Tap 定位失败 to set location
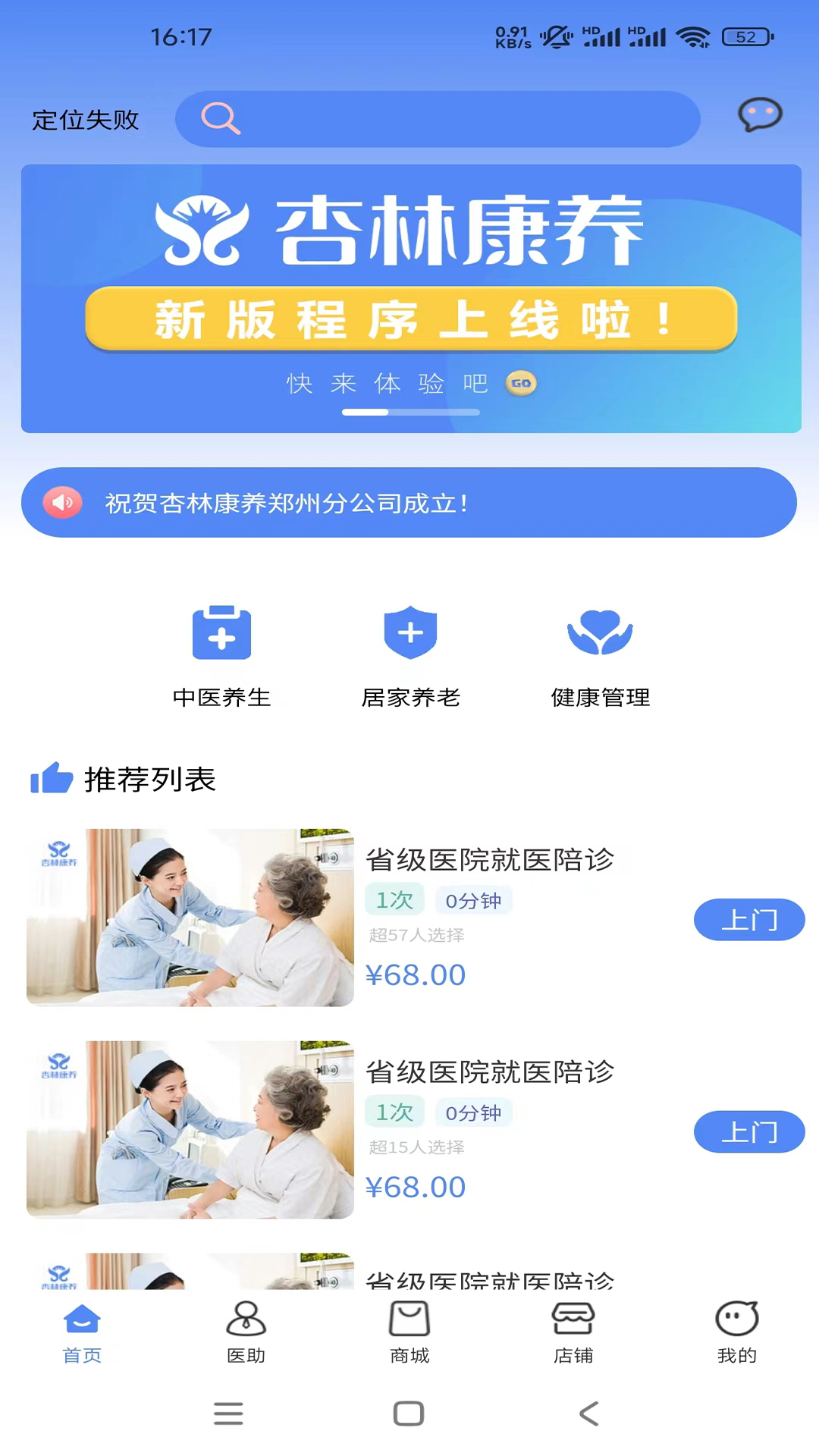The width and height of the screenshot is (819, 1456). (86, 120)
